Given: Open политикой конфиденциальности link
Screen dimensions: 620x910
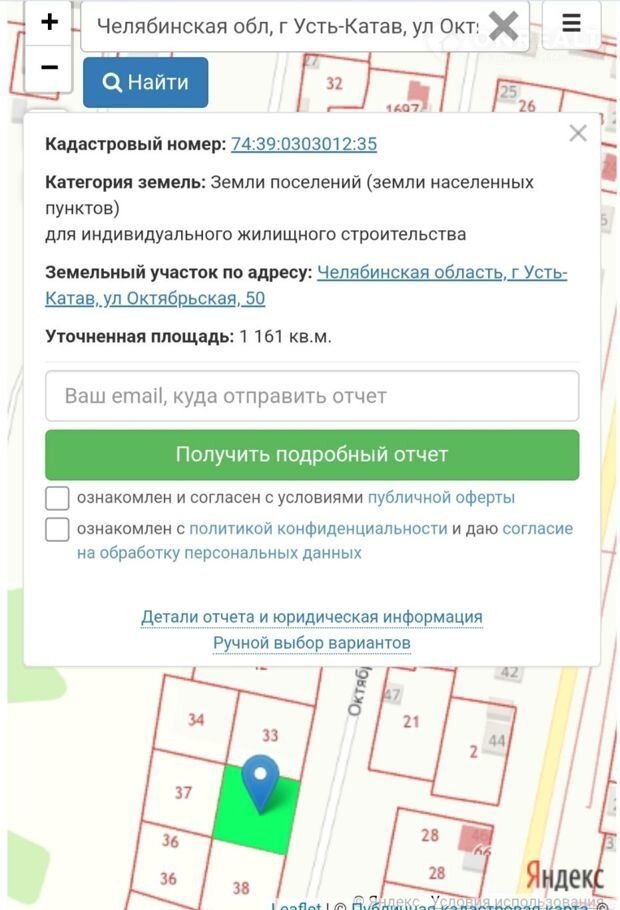Looking at the screenshot, I should click(x=318, y=529).
